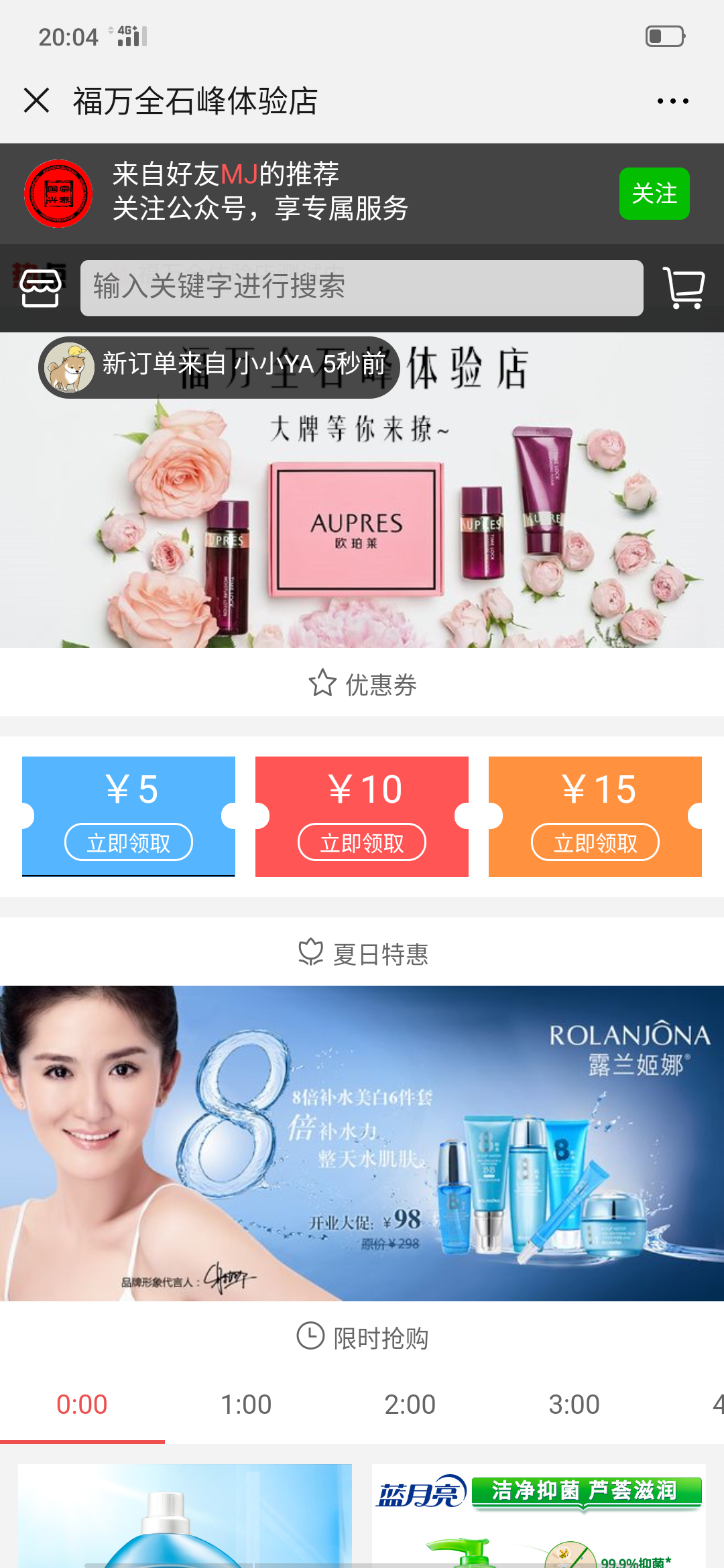Open the three-dot overflow menu
Image resolution: width=724 pixels, height=1568 pixels.
click(x=672, y=101)
